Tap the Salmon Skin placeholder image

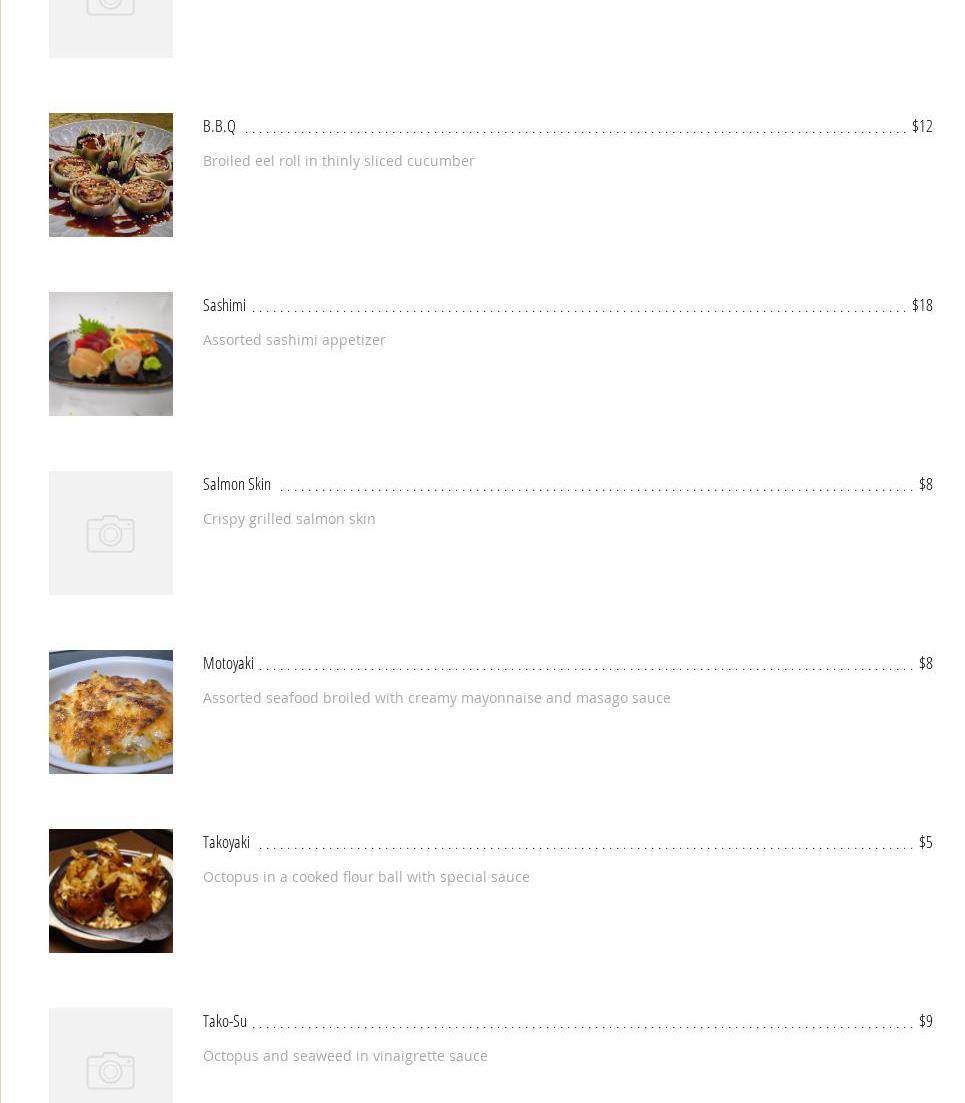(x=111, y=533)
